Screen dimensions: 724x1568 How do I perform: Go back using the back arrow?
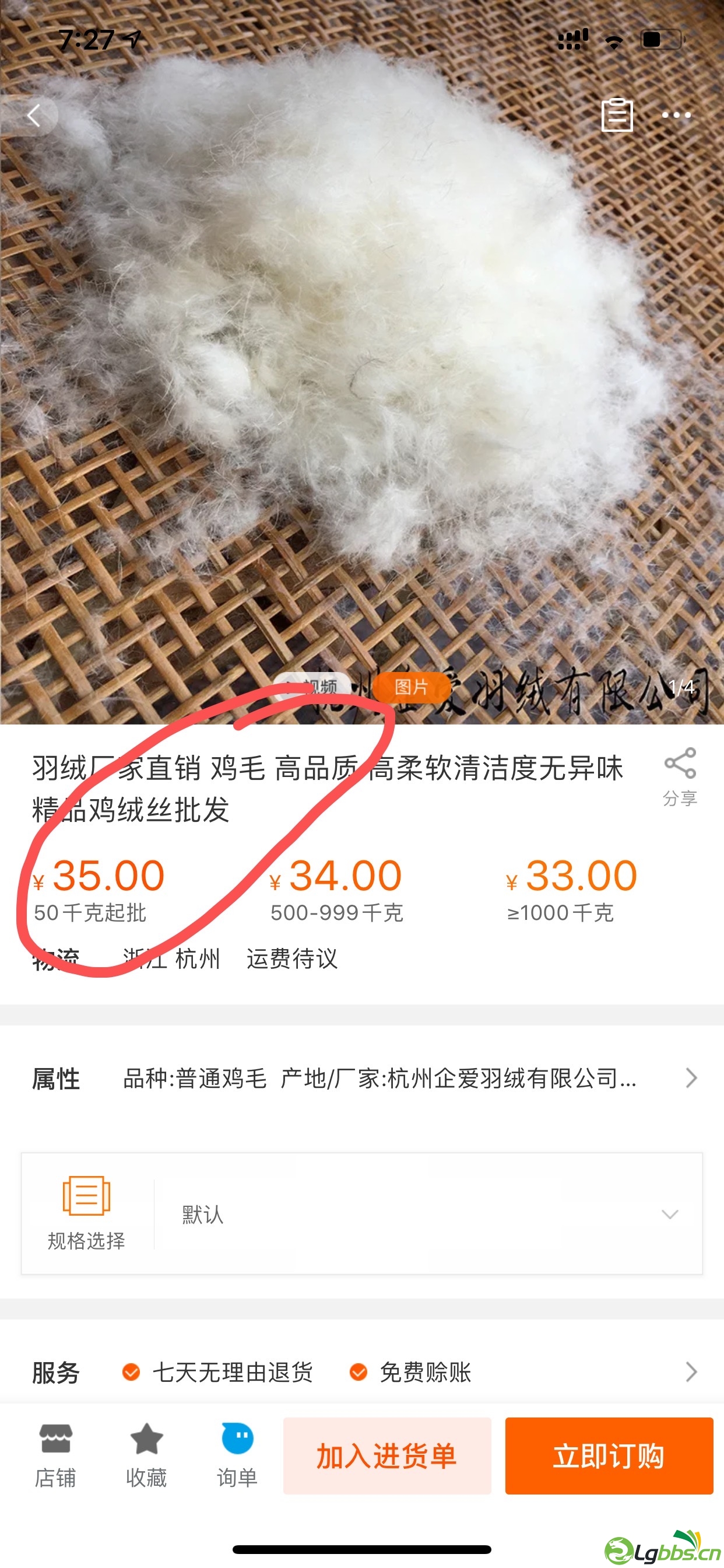click(33, 115)
